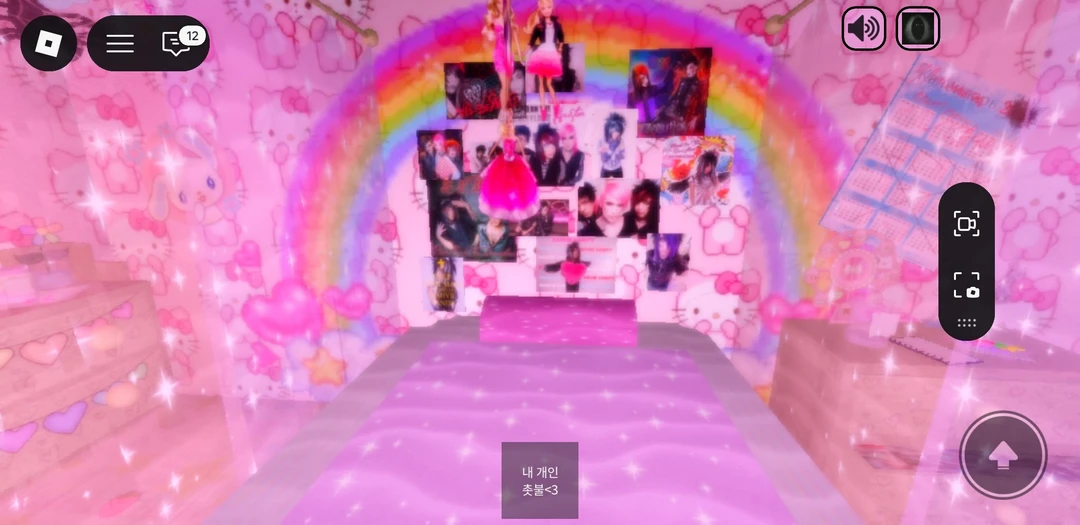Screen dimensions: 1080x525
Task: Start screen recording capture
Action: click(966, 224)
